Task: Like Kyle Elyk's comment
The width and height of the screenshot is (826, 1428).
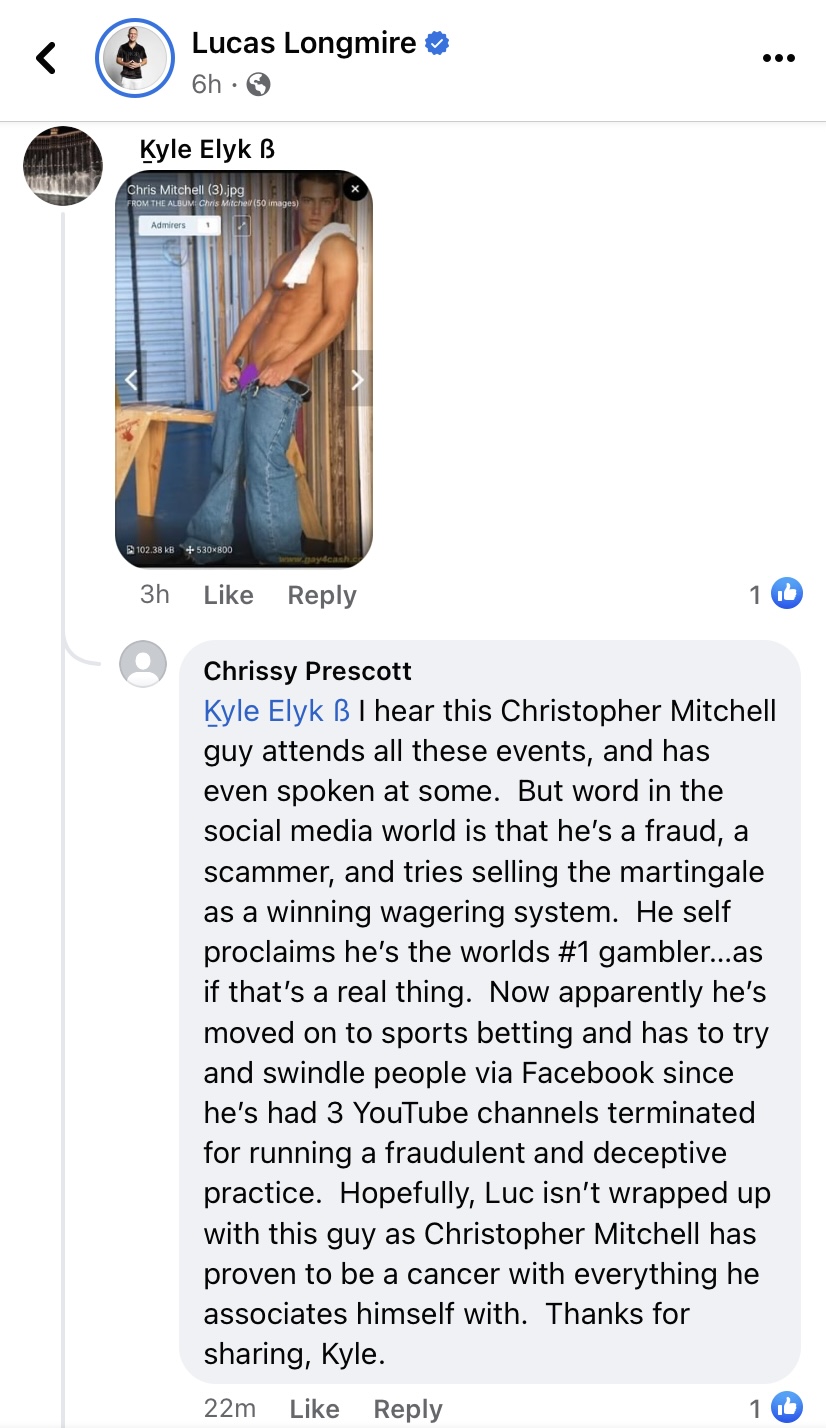Action: 228,595
